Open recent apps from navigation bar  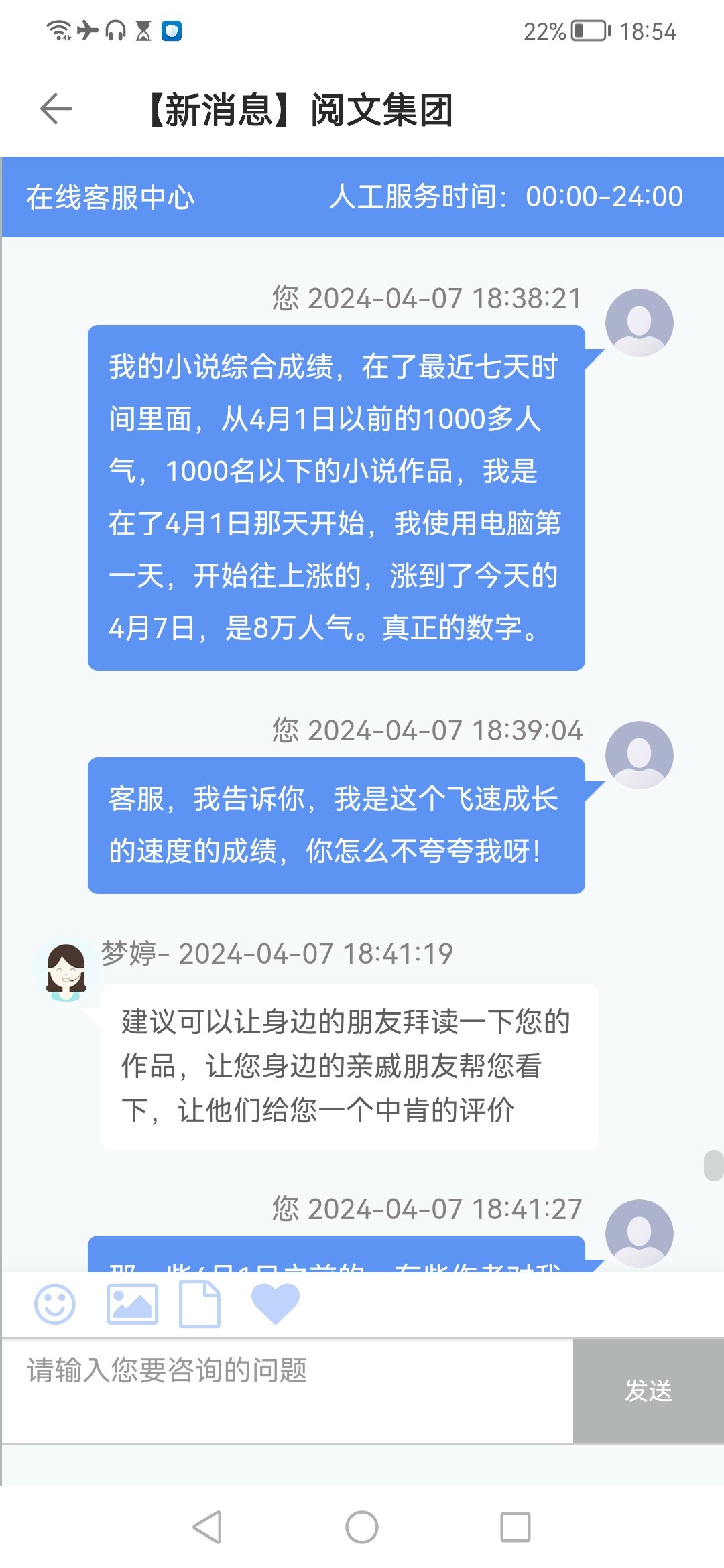coord(516,1527)
